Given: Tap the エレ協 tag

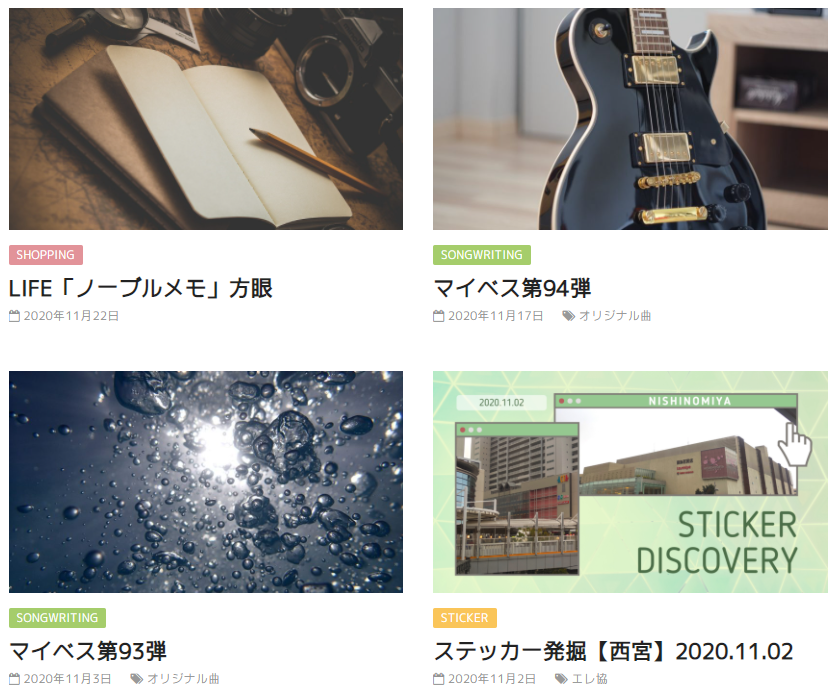Looking at the screenshot, I should point(589,679).
